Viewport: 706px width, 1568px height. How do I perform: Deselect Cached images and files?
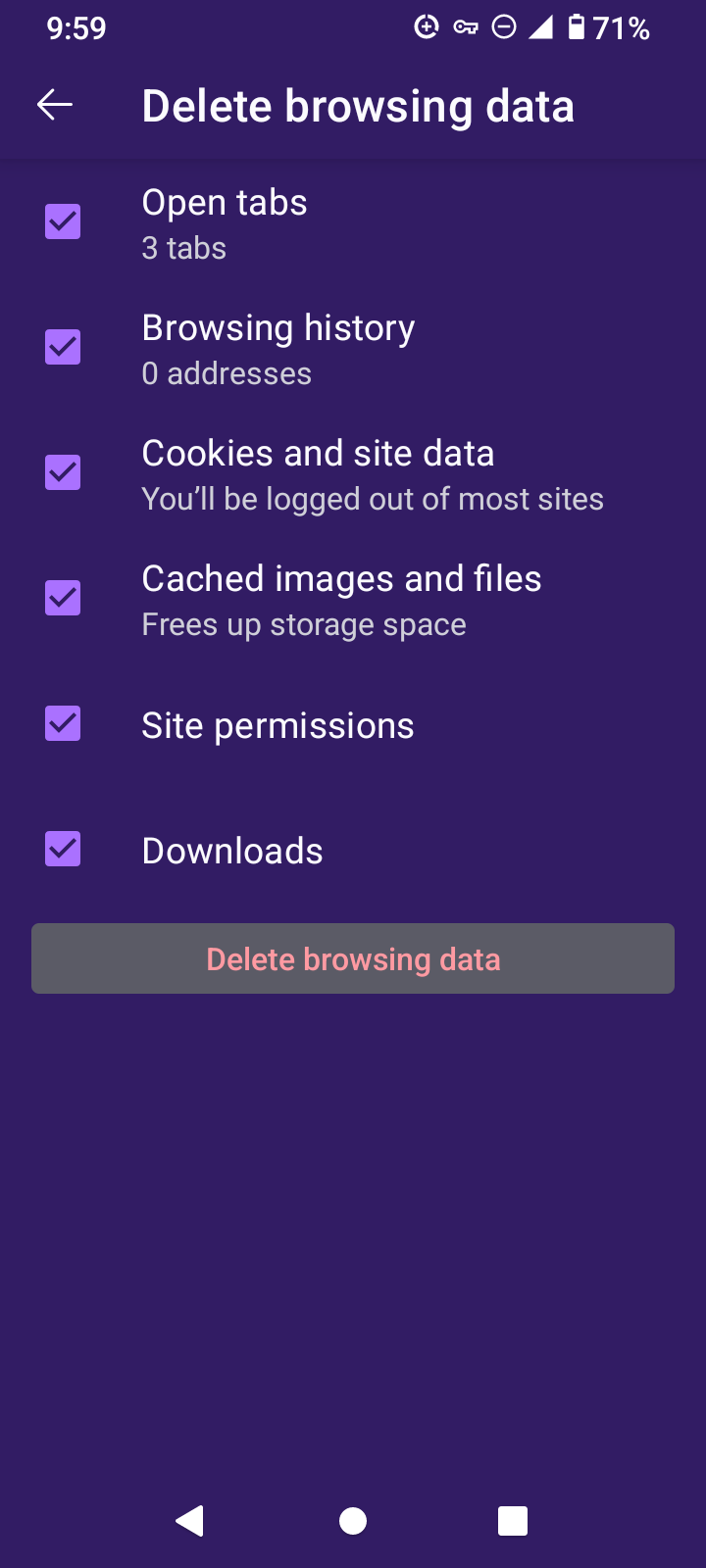[63, 599]
